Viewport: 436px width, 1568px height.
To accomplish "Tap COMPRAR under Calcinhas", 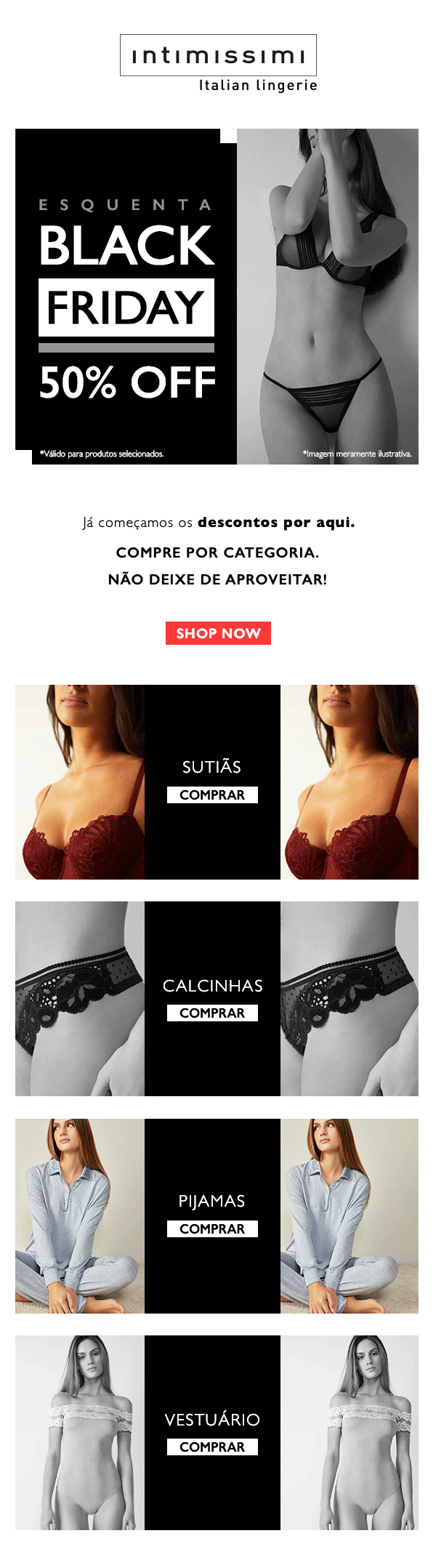I will click(x=212, y=1013).
